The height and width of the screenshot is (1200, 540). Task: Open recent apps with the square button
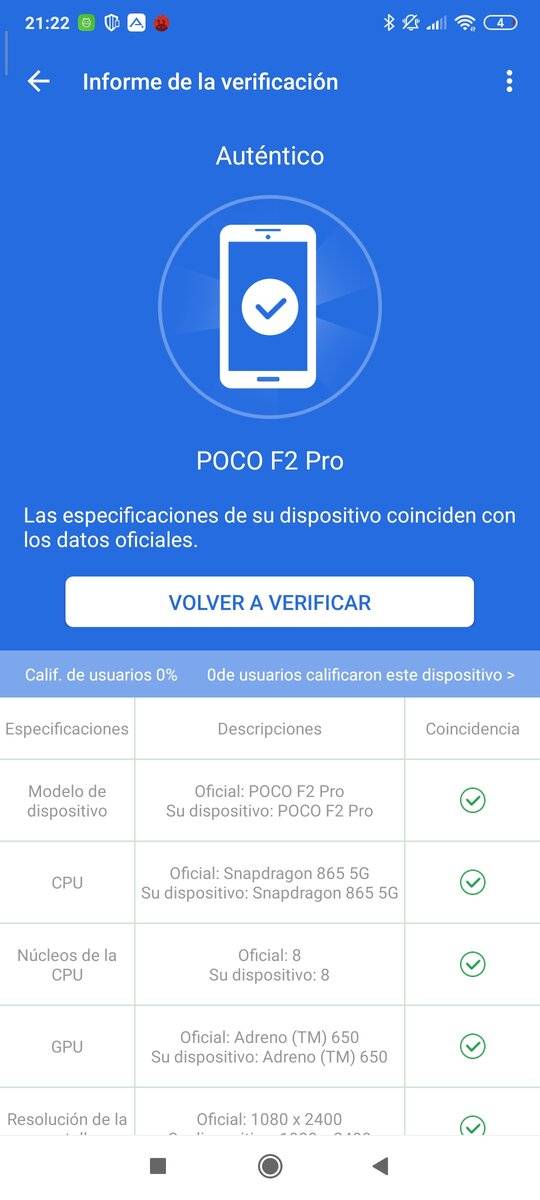158,1166
